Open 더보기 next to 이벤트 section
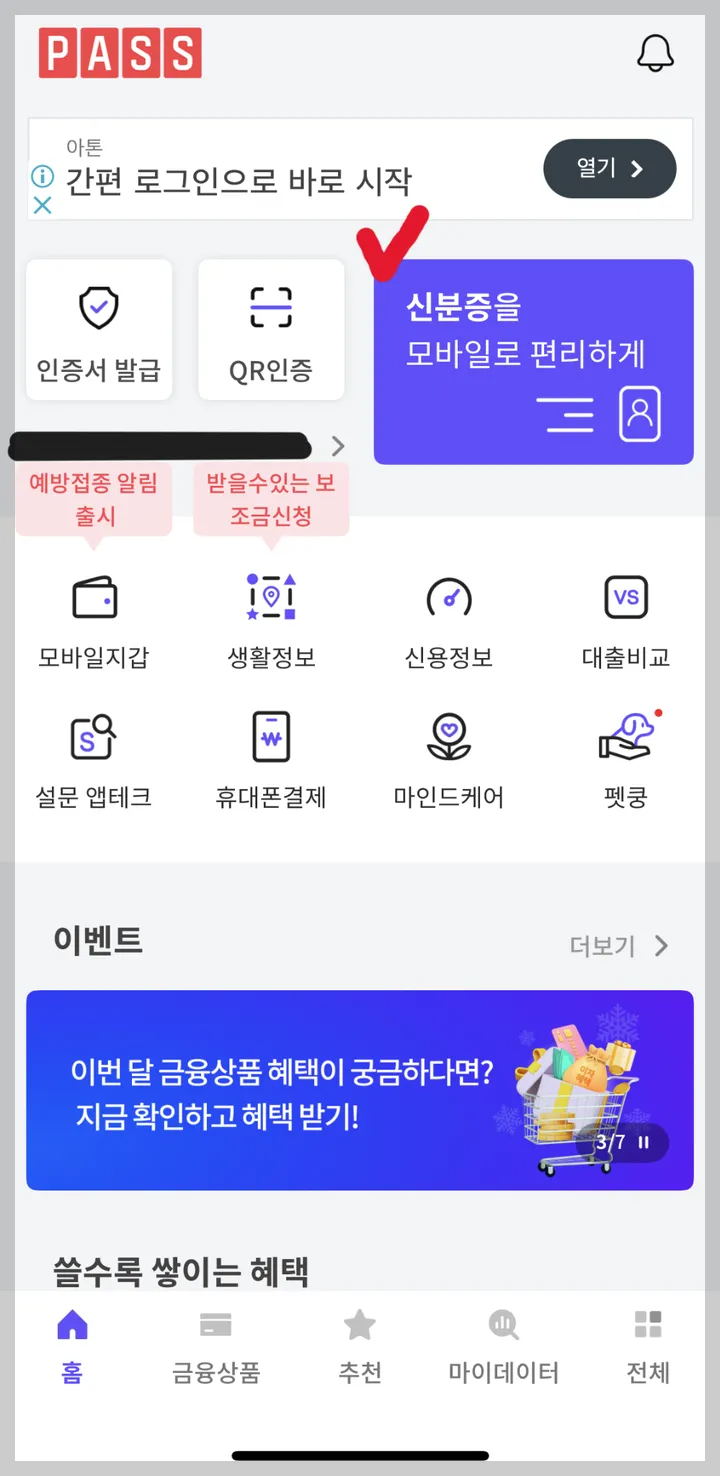This screenshot has width=720, height=1476. click(620, 945)
